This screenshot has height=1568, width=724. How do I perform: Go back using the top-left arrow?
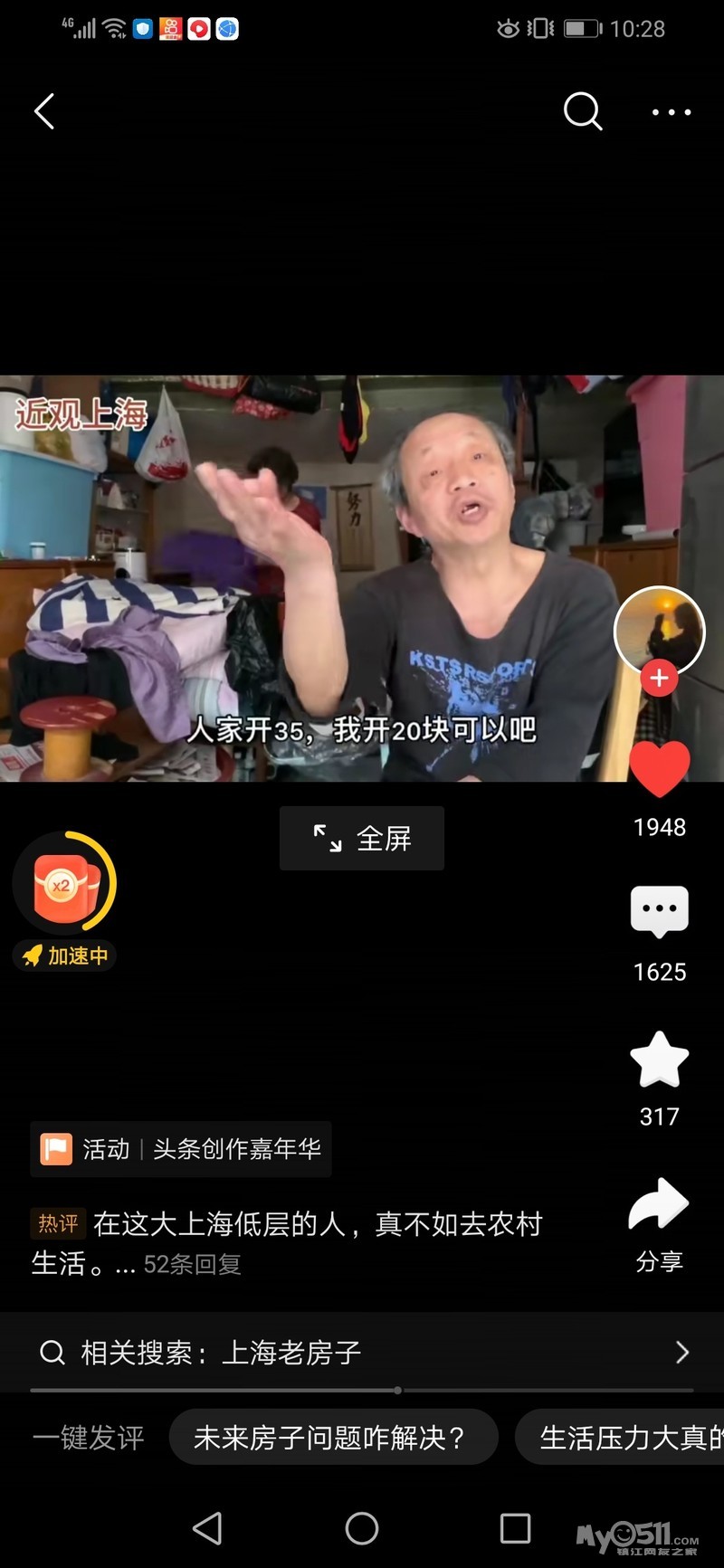(x=44, y=112)
